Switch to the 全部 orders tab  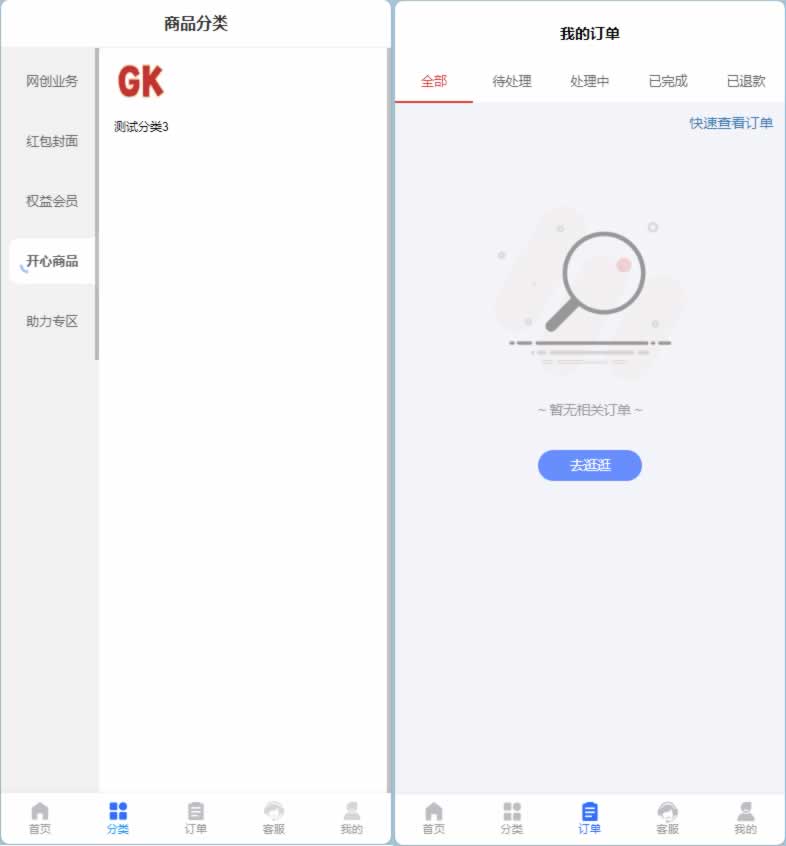(434, 81)
